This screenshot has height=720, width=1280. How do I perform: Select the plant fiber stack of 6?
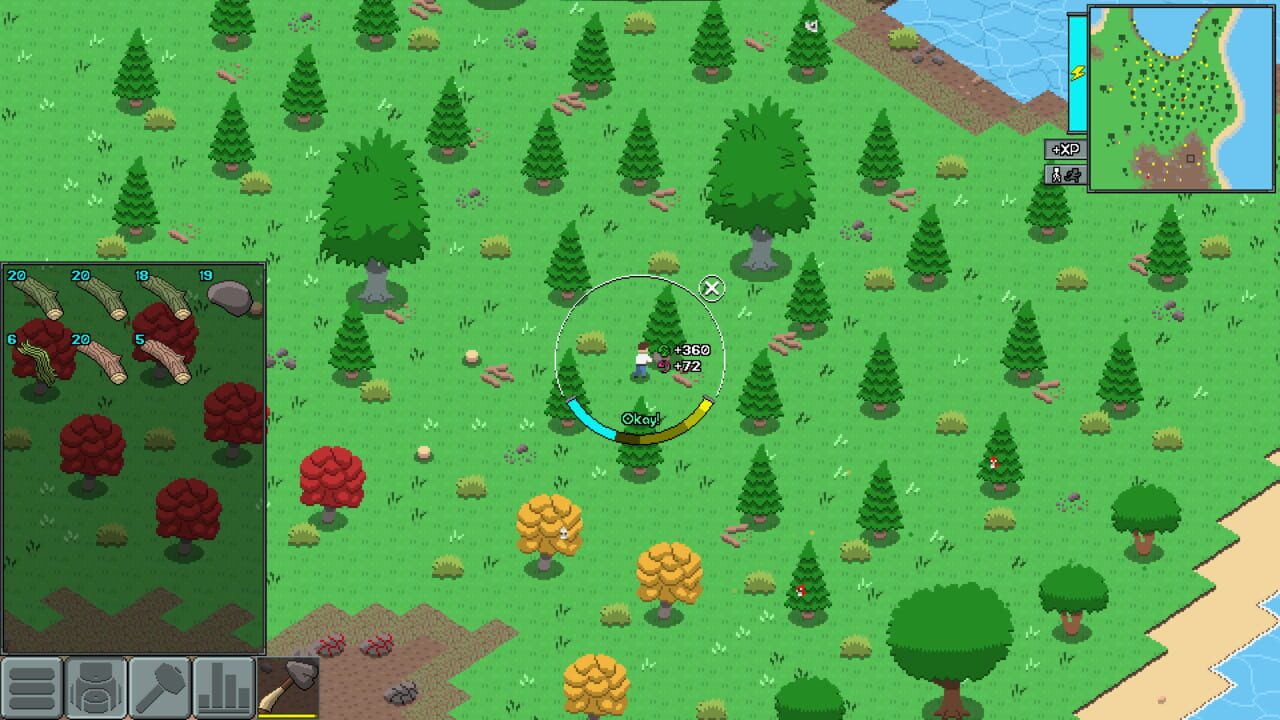(35, 361)
